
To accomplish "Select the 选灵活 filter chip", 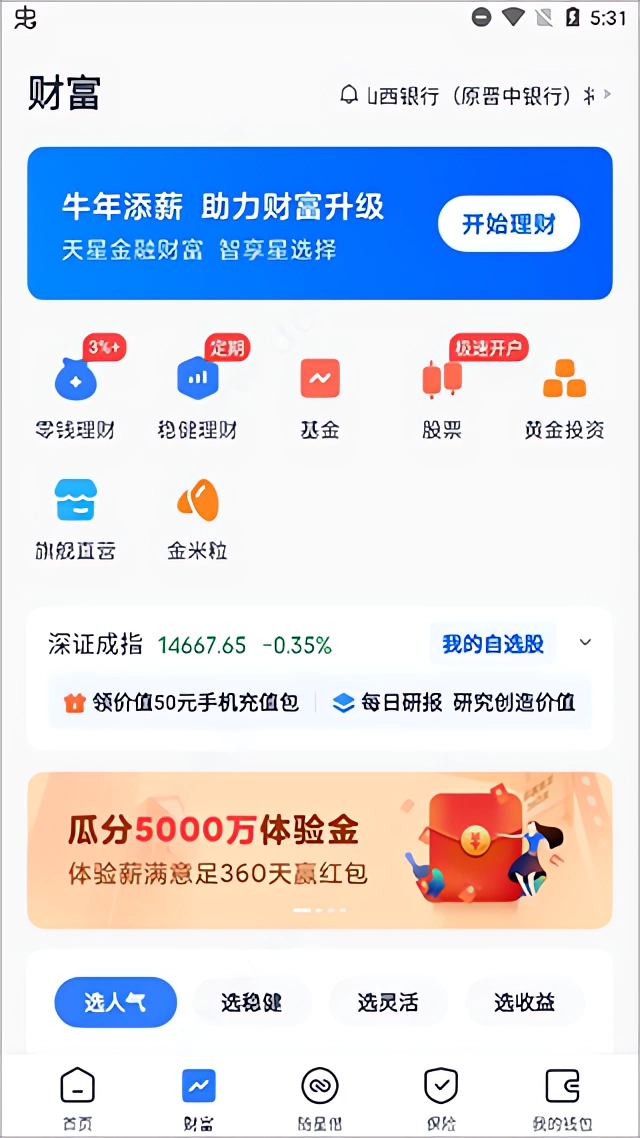I will 388,1002.
